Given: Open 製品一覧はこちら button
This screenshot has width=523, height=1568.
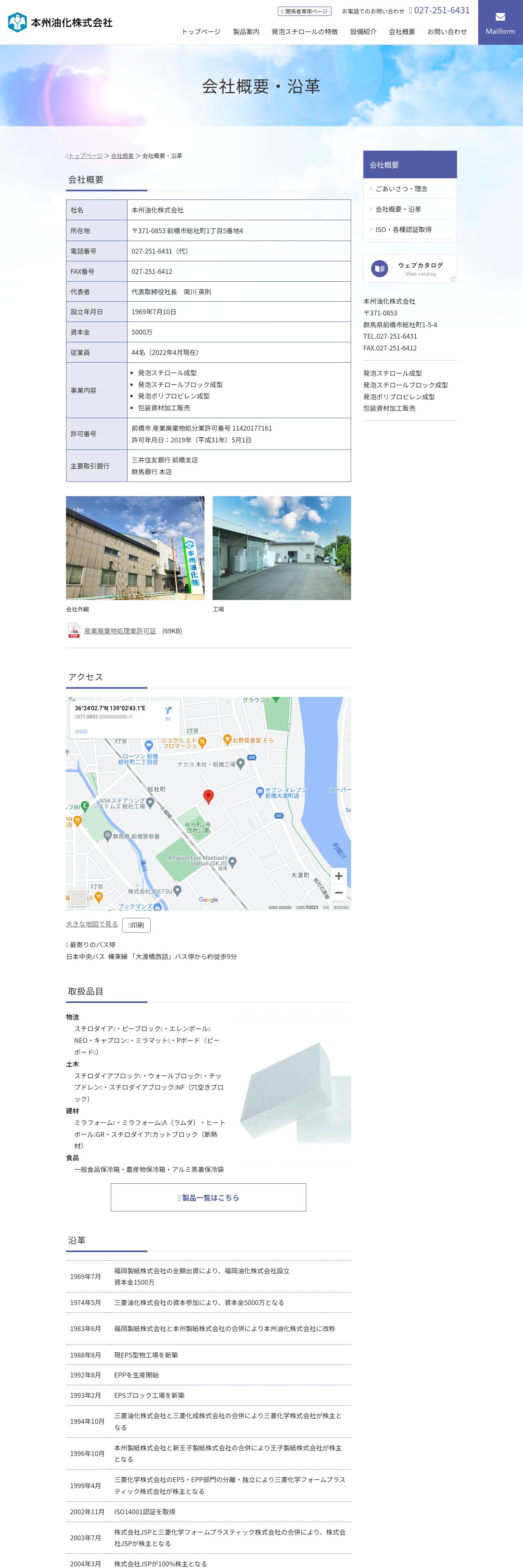Looking at the screenshot, I should (x=208, y=1197).
